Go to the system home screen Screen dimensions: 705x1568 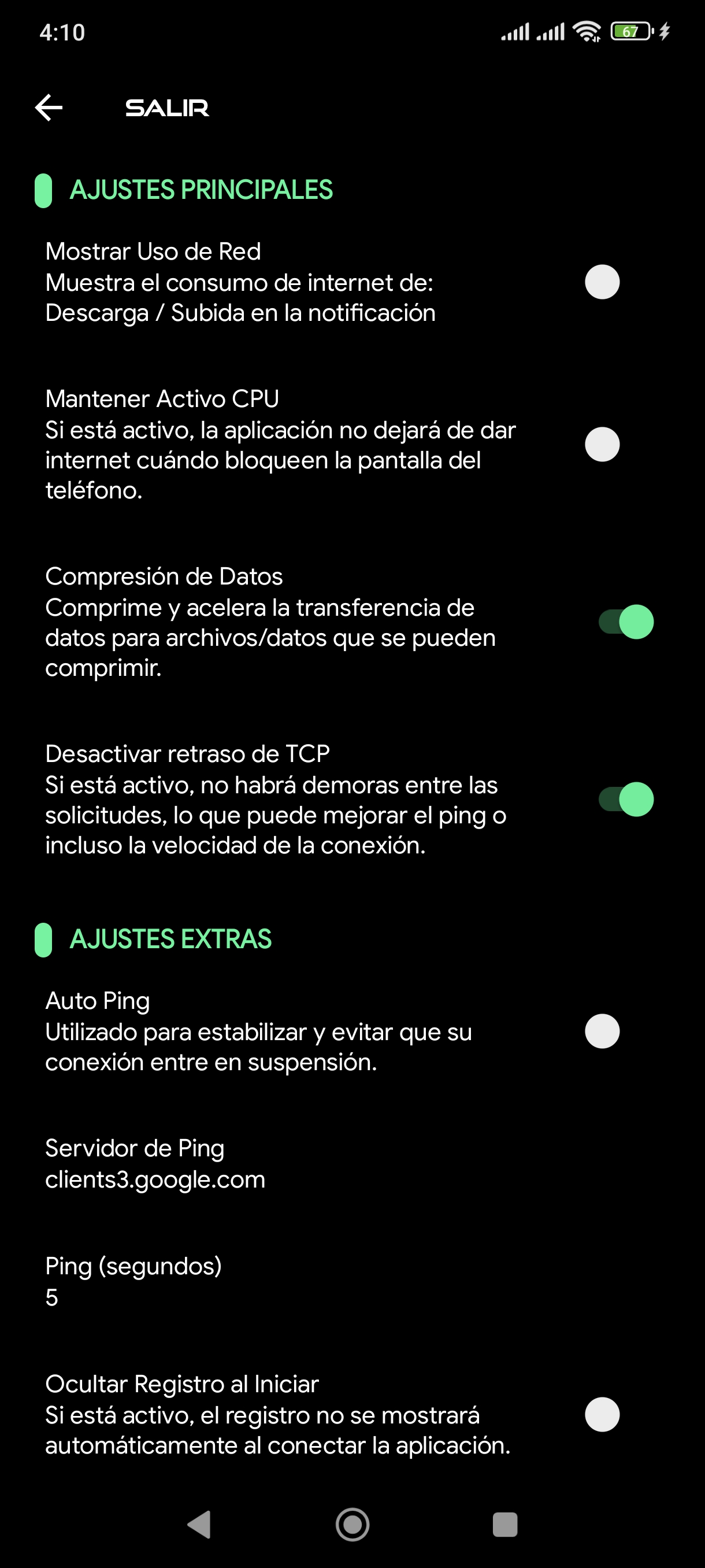coord(352,1525)
